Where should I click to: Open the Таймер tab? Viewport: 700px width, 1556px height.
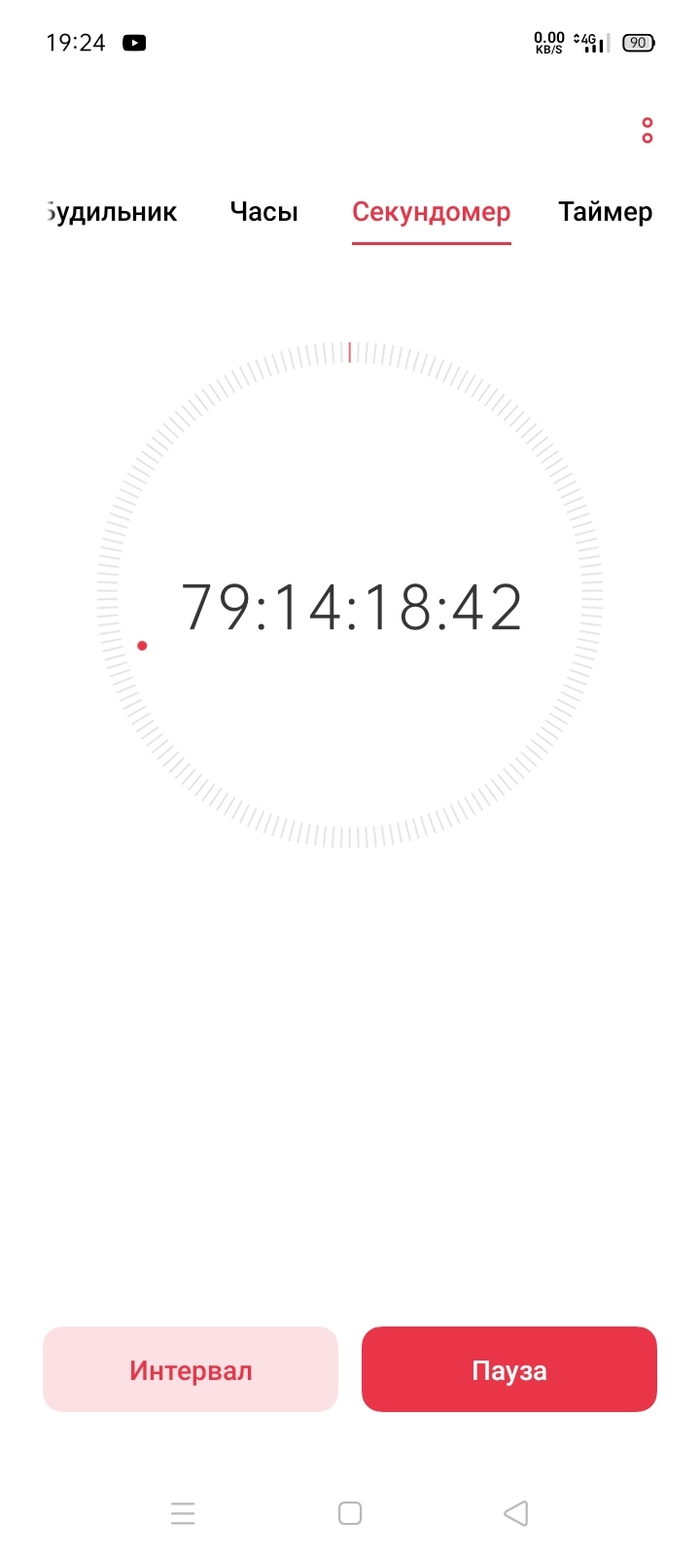pos(605,212)
